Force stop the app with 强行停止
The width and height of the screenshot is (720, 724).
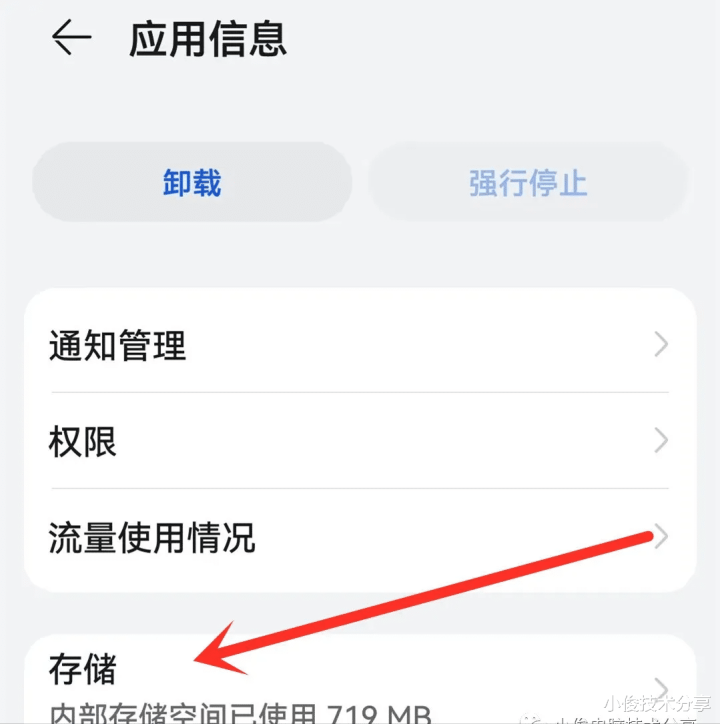[528, 182]
